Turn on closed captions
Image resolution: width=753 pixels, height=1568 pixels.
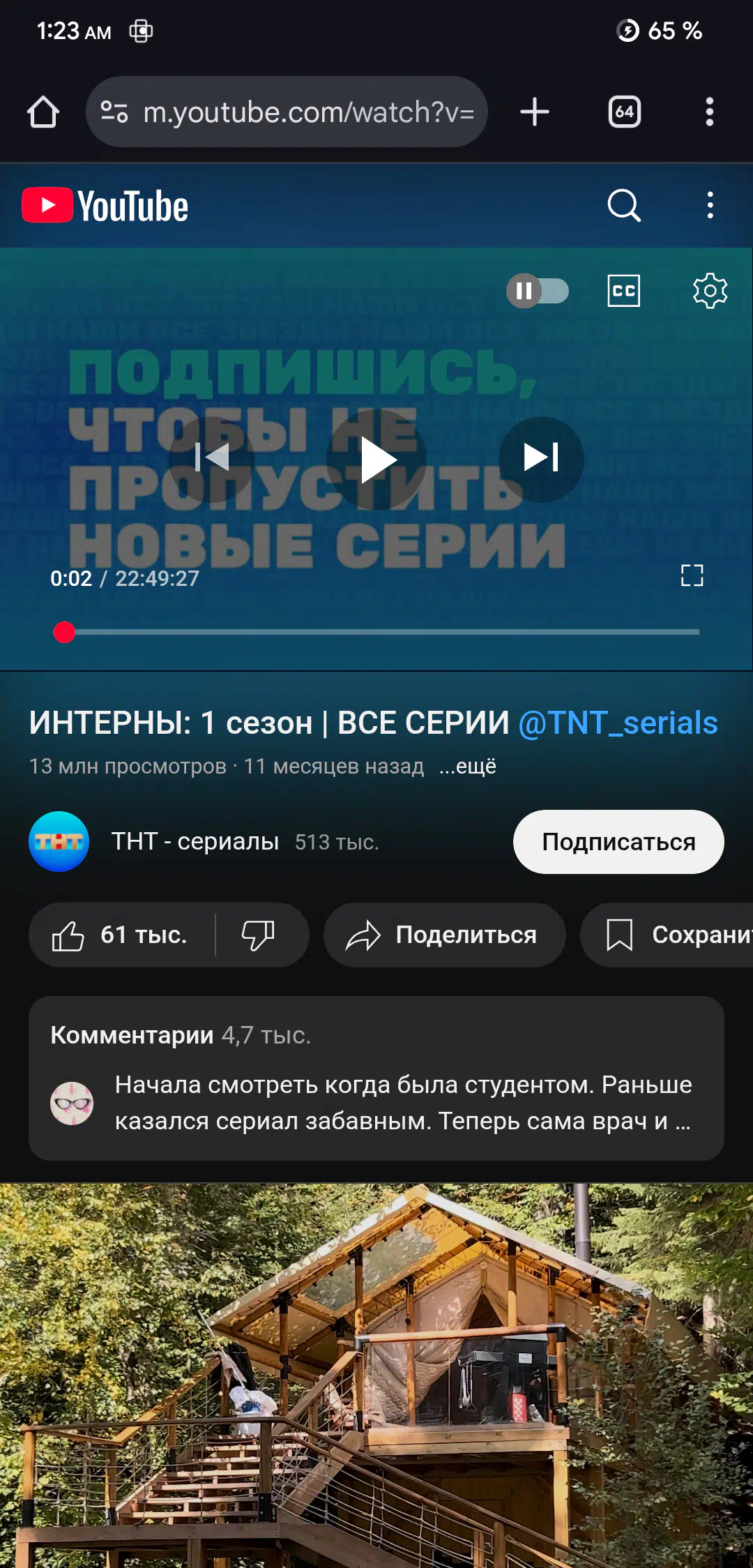click(623, 291)
